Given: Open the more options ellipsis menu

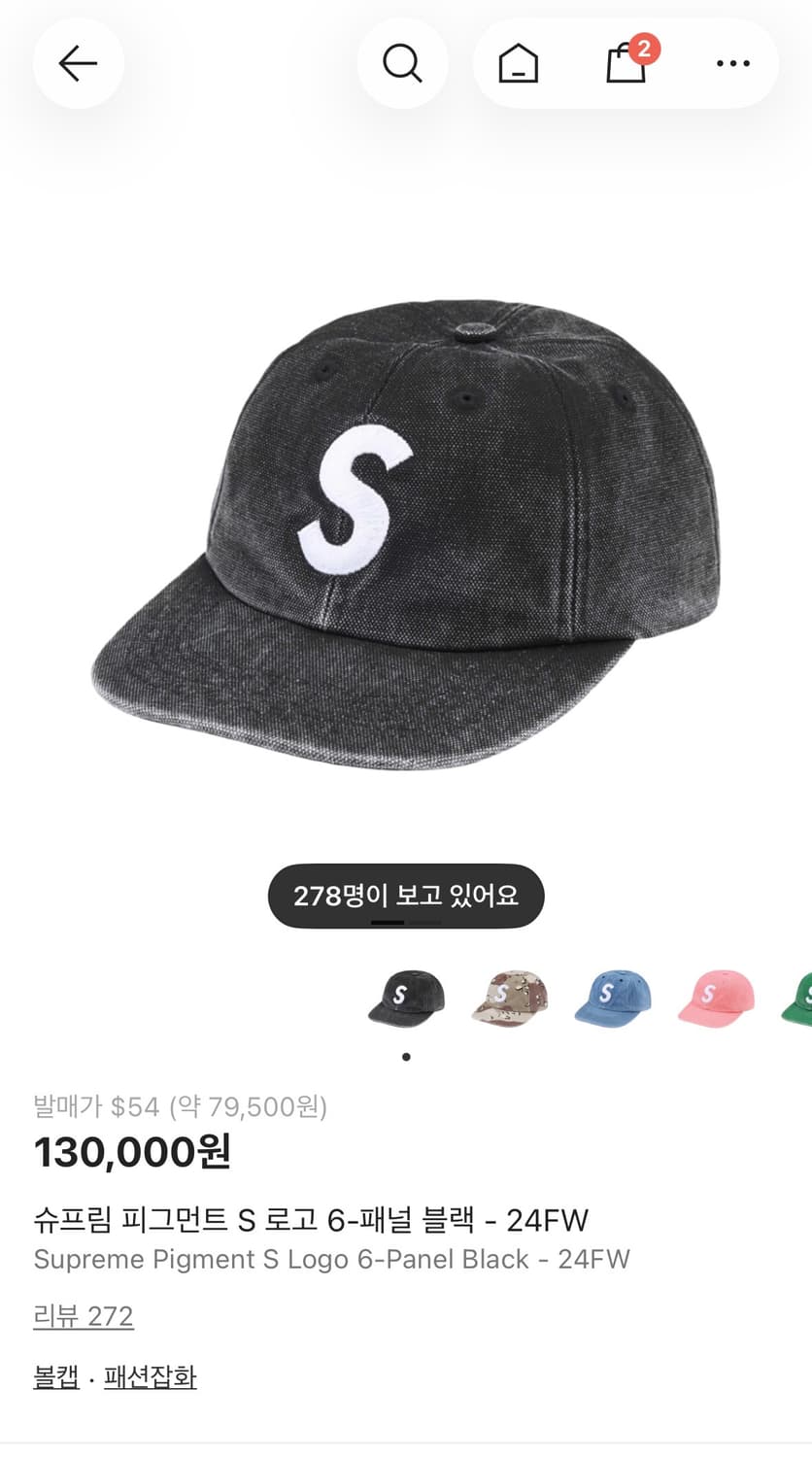Looking at the screenshot, I should coord(731,64).
